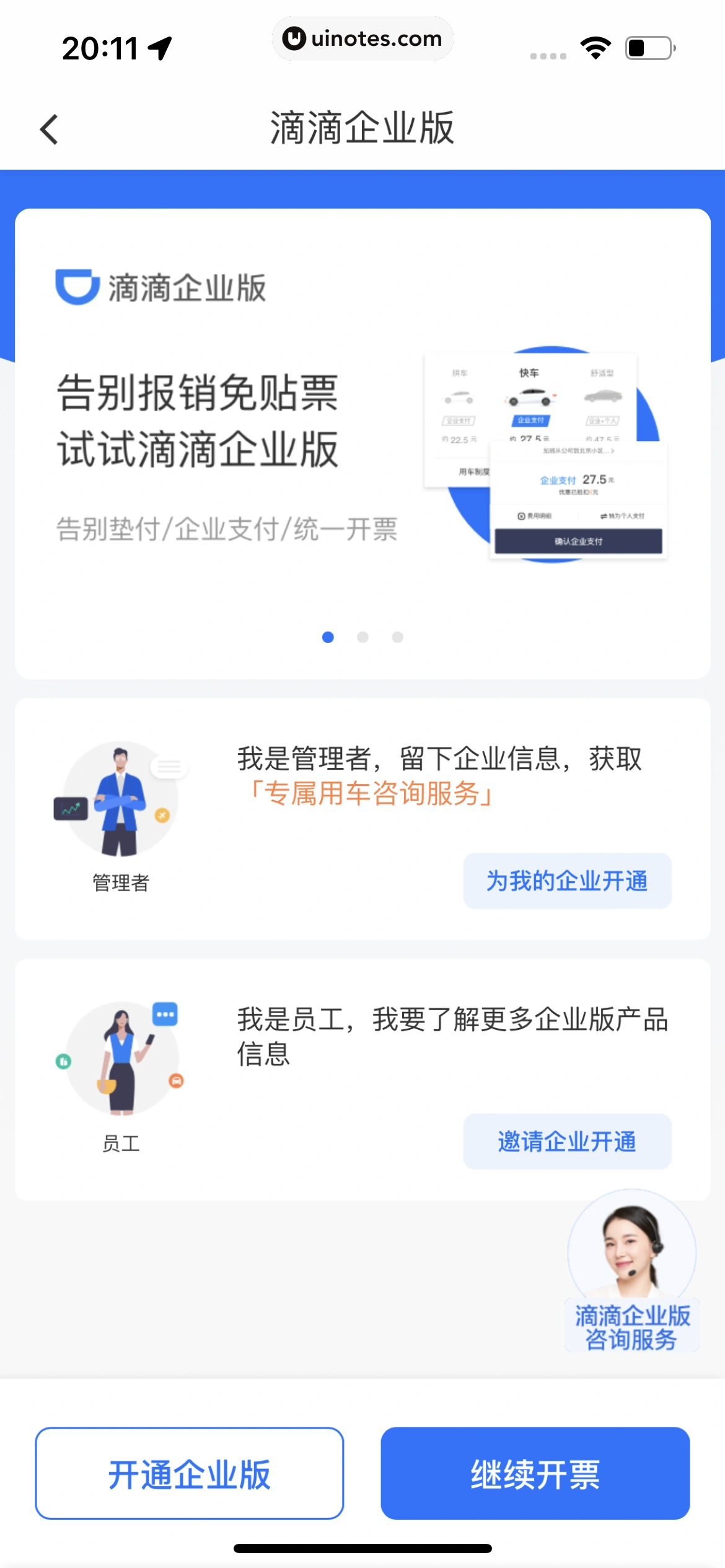
Task: Switch to the 舒适型 tab in banner
Action: [x=603, y=372]
